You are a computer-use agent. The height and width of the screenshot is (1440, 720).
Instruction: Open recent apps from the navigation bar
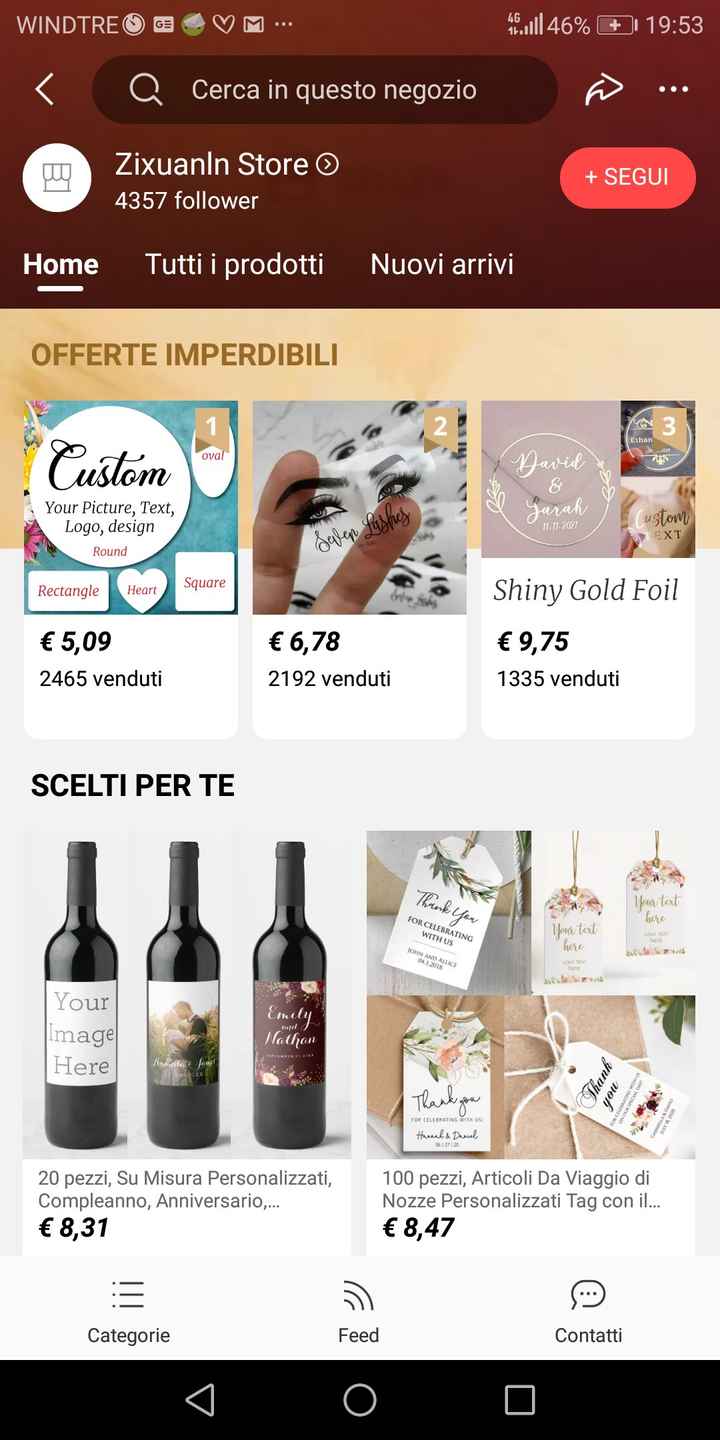tap(519, 1400)
